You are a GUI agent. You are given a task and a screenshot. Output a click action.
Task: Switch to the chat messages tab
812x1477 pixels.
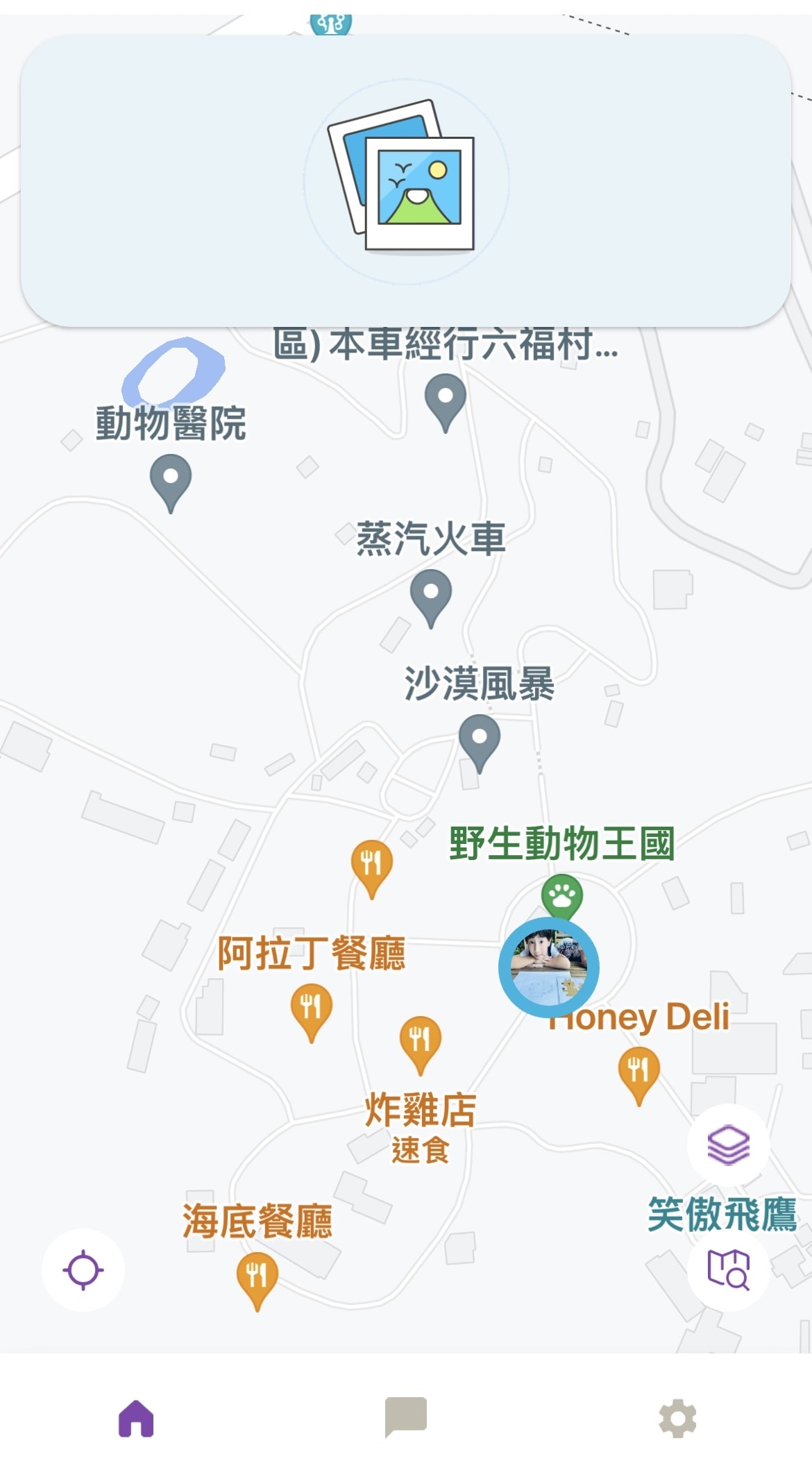[x=406, y=1417]
